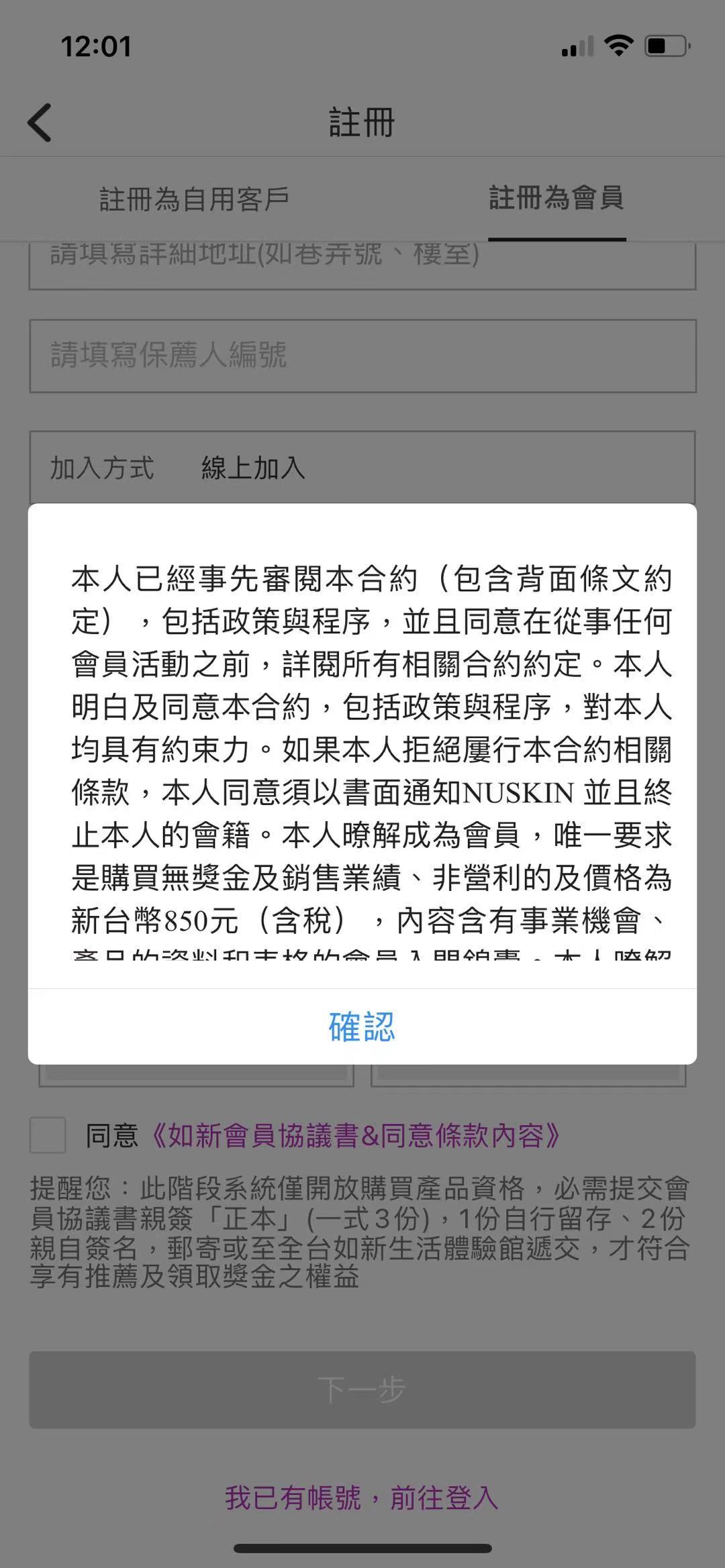Check the 同意 agreement checkbox
The width and height of the screenshot is (725, 1568).
48,1135
